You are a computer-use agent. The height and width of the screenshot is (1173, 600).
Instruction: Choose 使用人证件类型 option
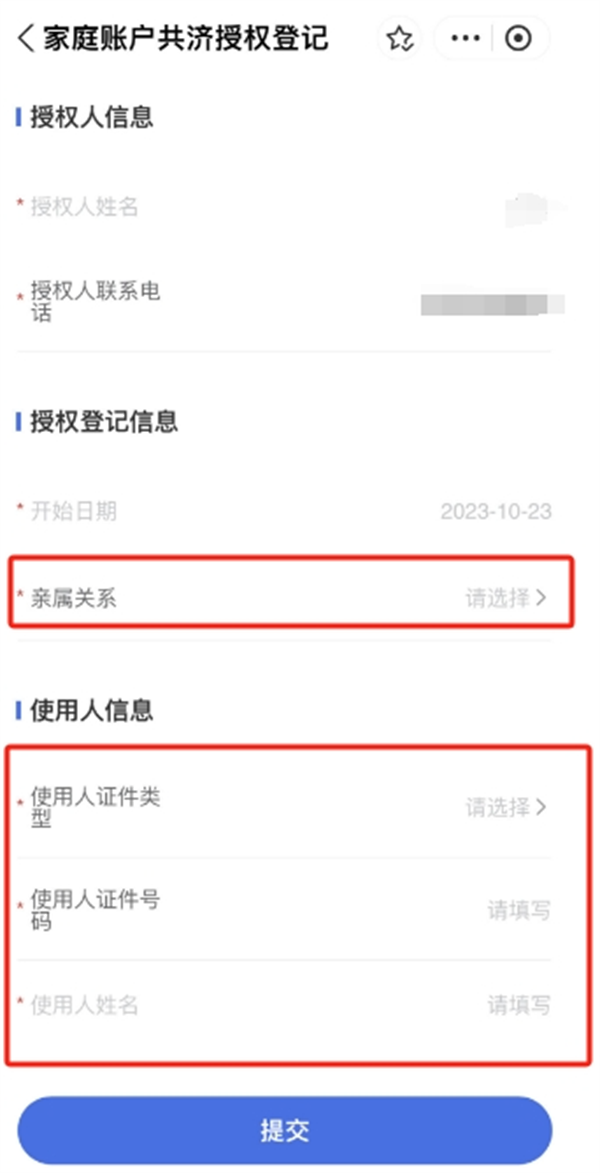click(x=284, y=808)
